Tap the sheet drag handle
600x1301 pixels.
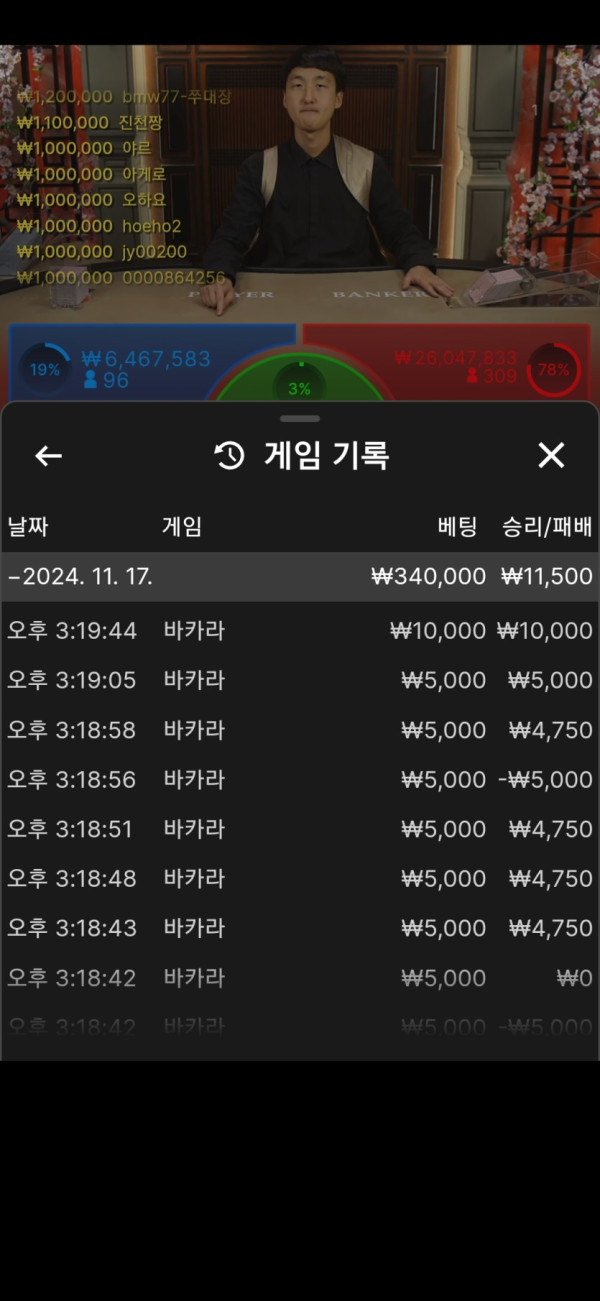(x=300, y=418)
